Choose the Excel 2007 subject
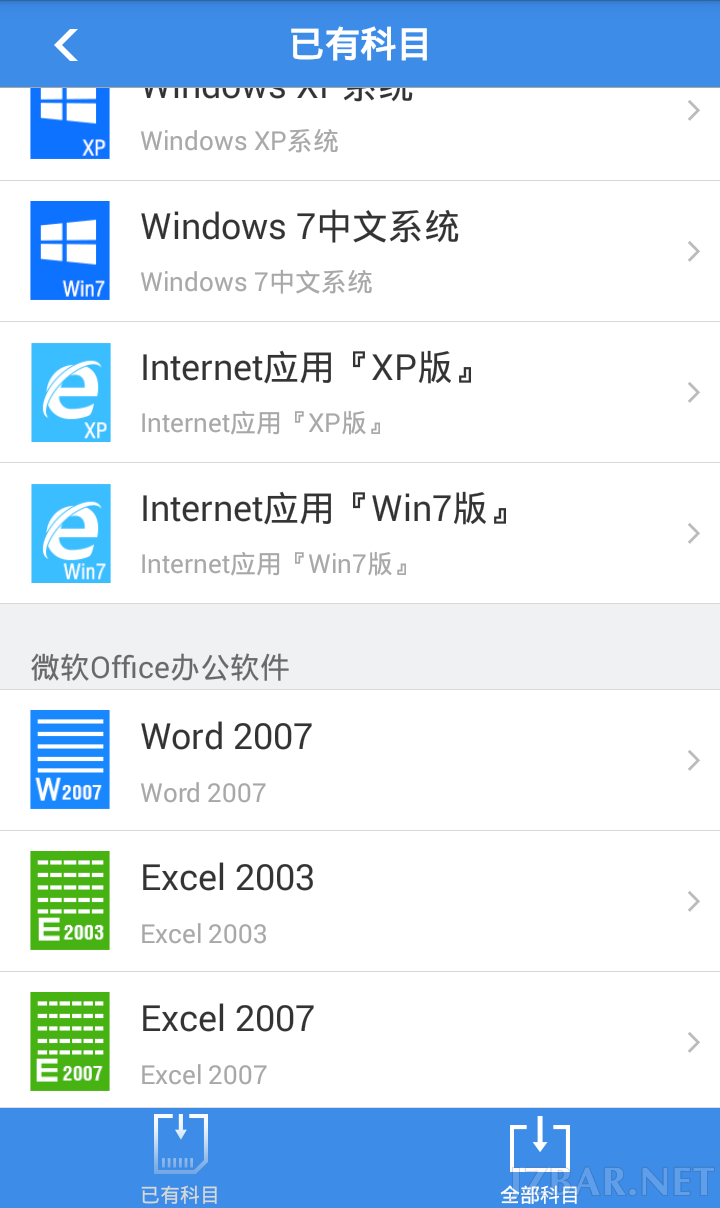Image resolution: width=720 pixels, height=1208 pixels. [x=360, y=1040]
